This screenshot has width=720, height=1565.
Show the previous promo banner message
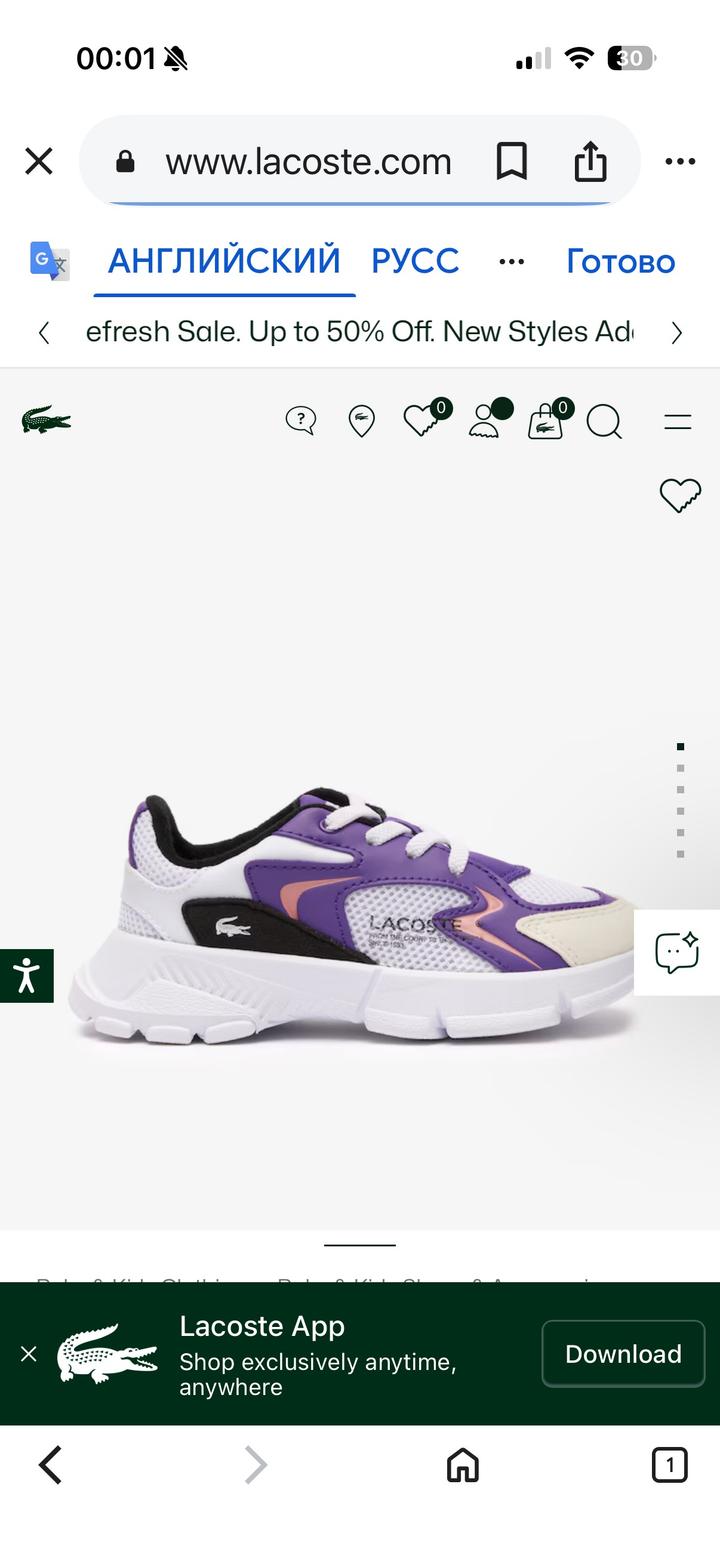(43, 333)
